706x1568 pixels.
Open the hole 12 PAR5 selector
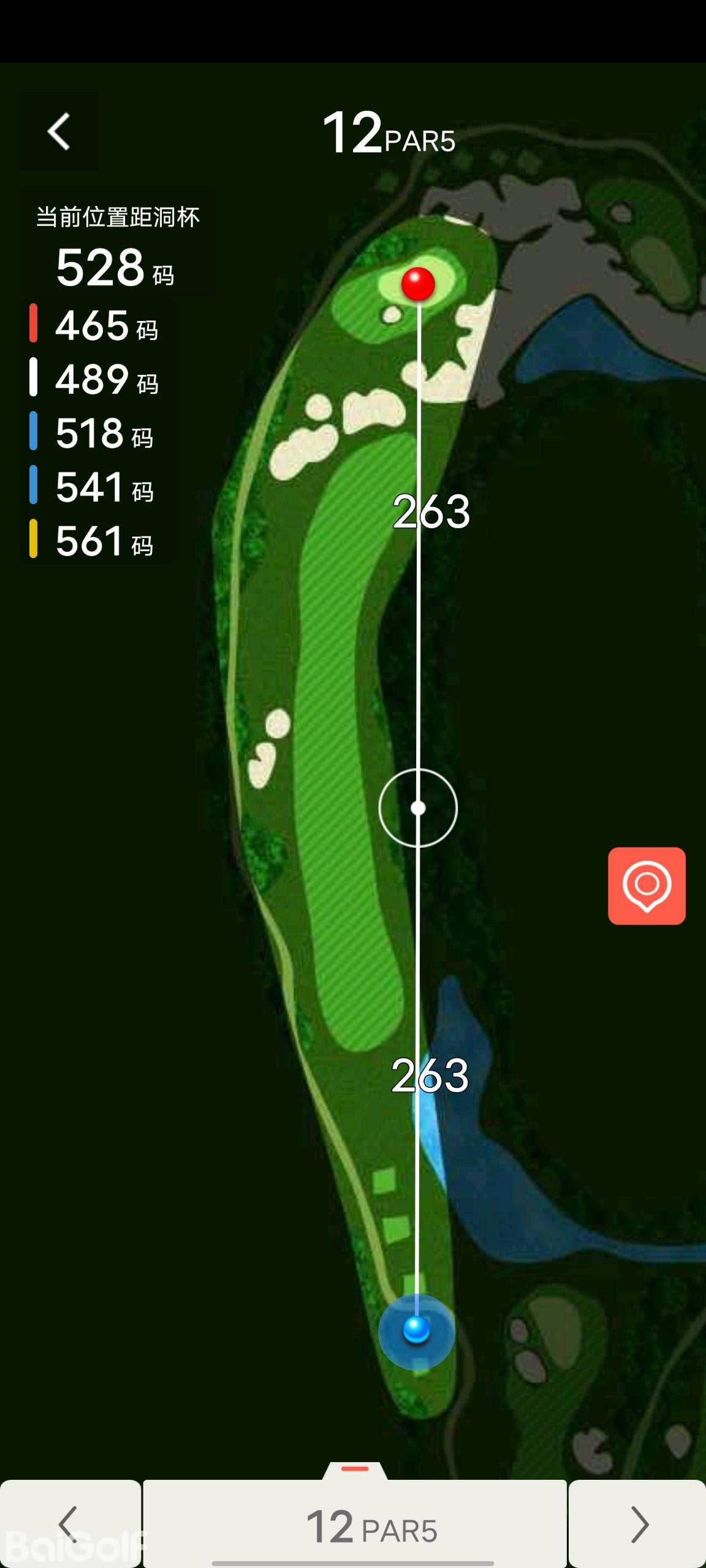(x=355, y=1526)
